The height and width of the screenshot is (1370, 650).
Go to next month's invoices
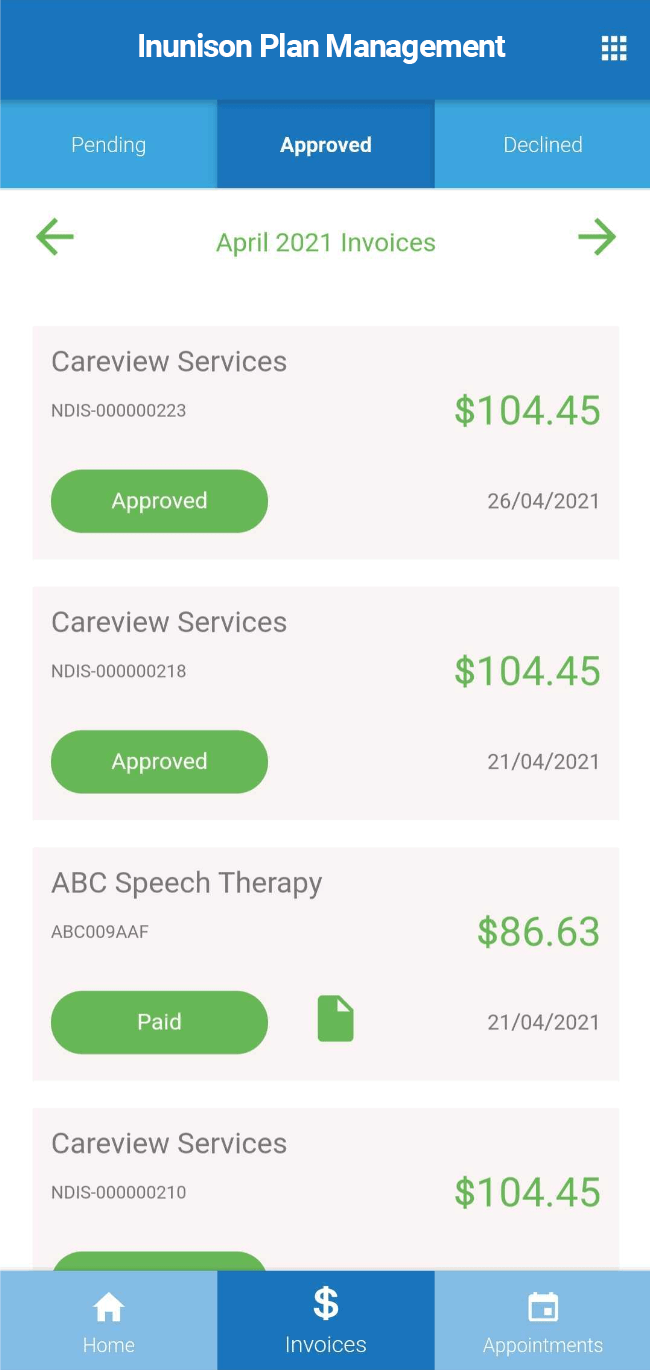597,238
